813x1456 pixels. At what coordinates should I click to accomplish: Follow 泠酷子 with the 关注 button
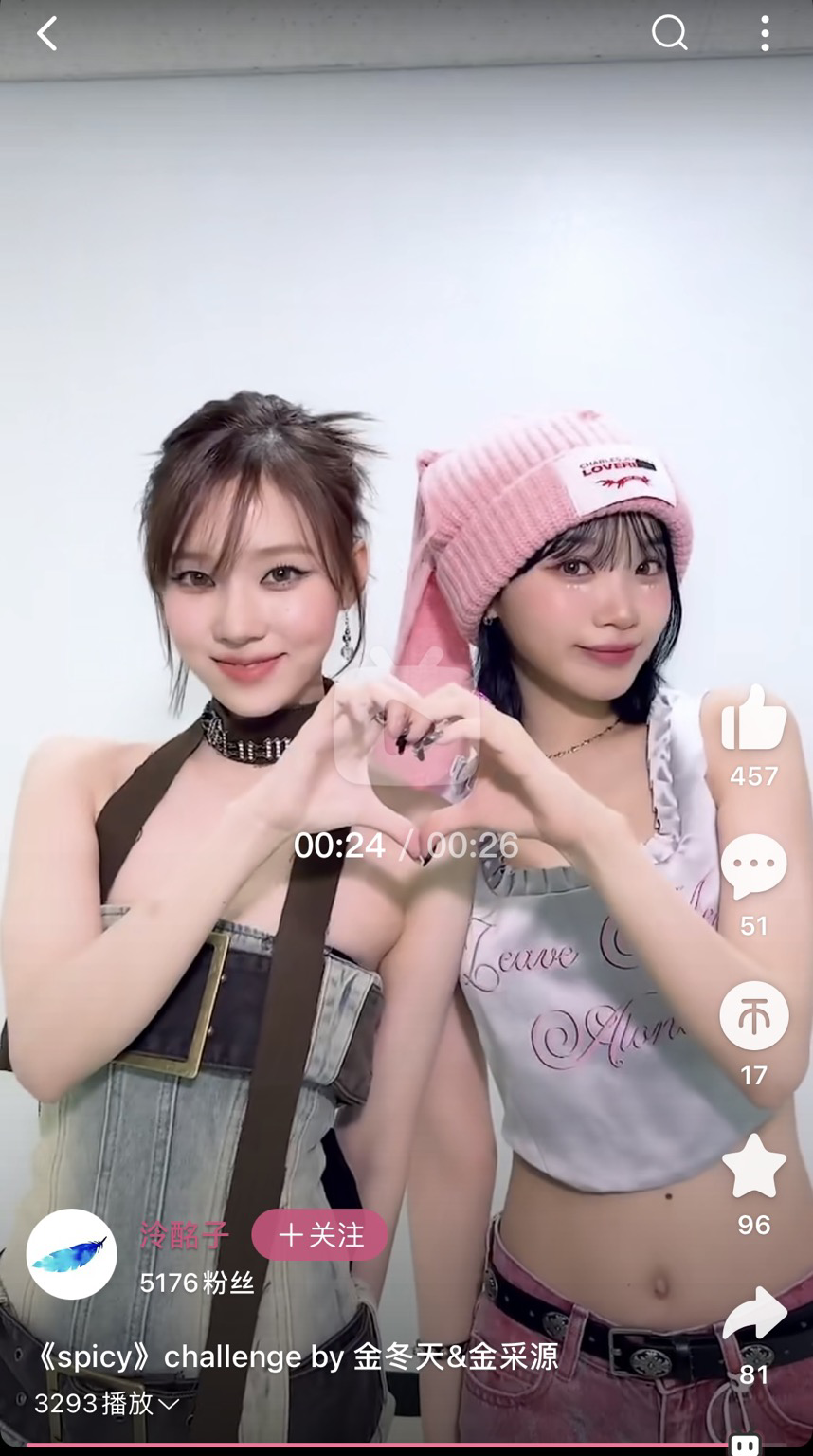(319, 1234)
